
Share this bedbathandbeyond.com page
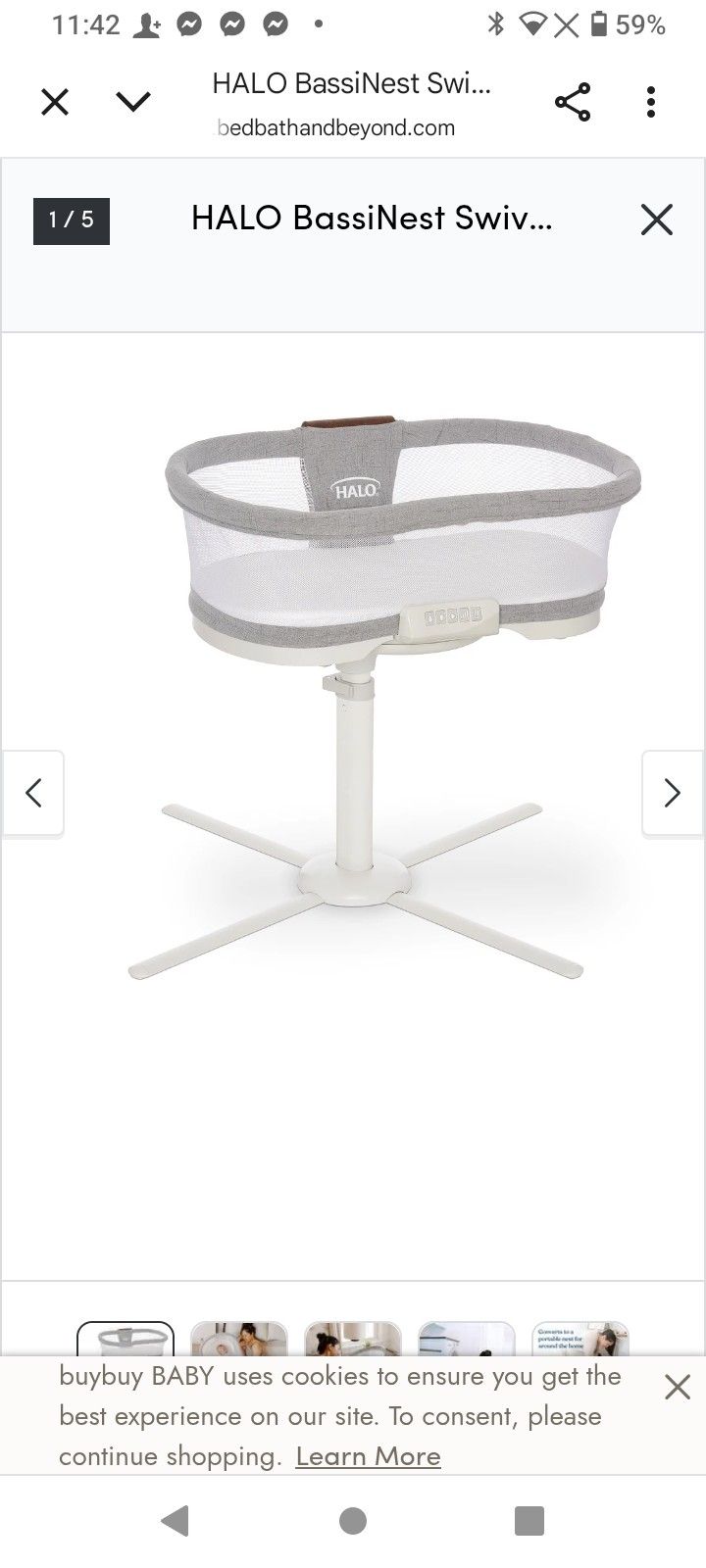573,102
